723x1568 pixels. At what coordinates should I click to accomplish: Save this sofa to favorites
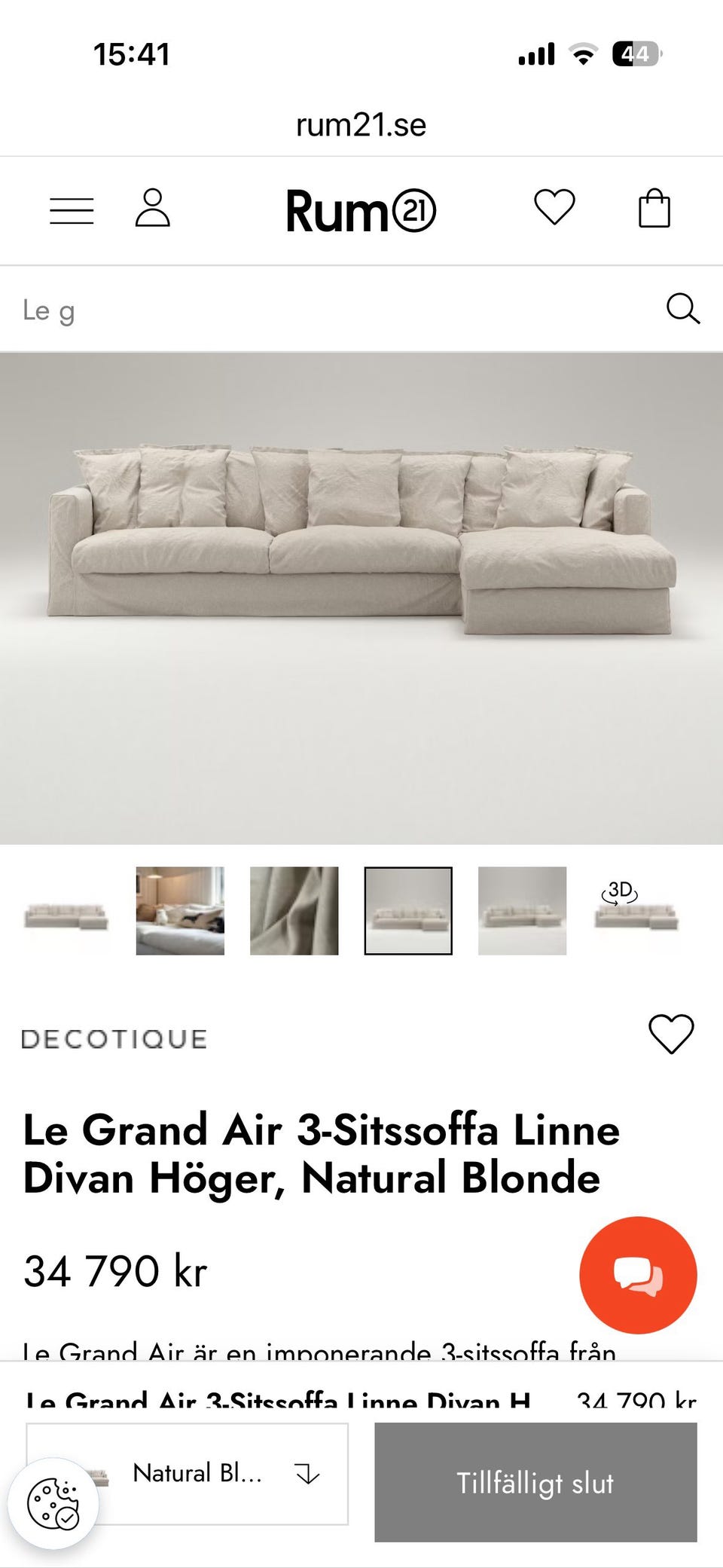[x=671, y=1034]
